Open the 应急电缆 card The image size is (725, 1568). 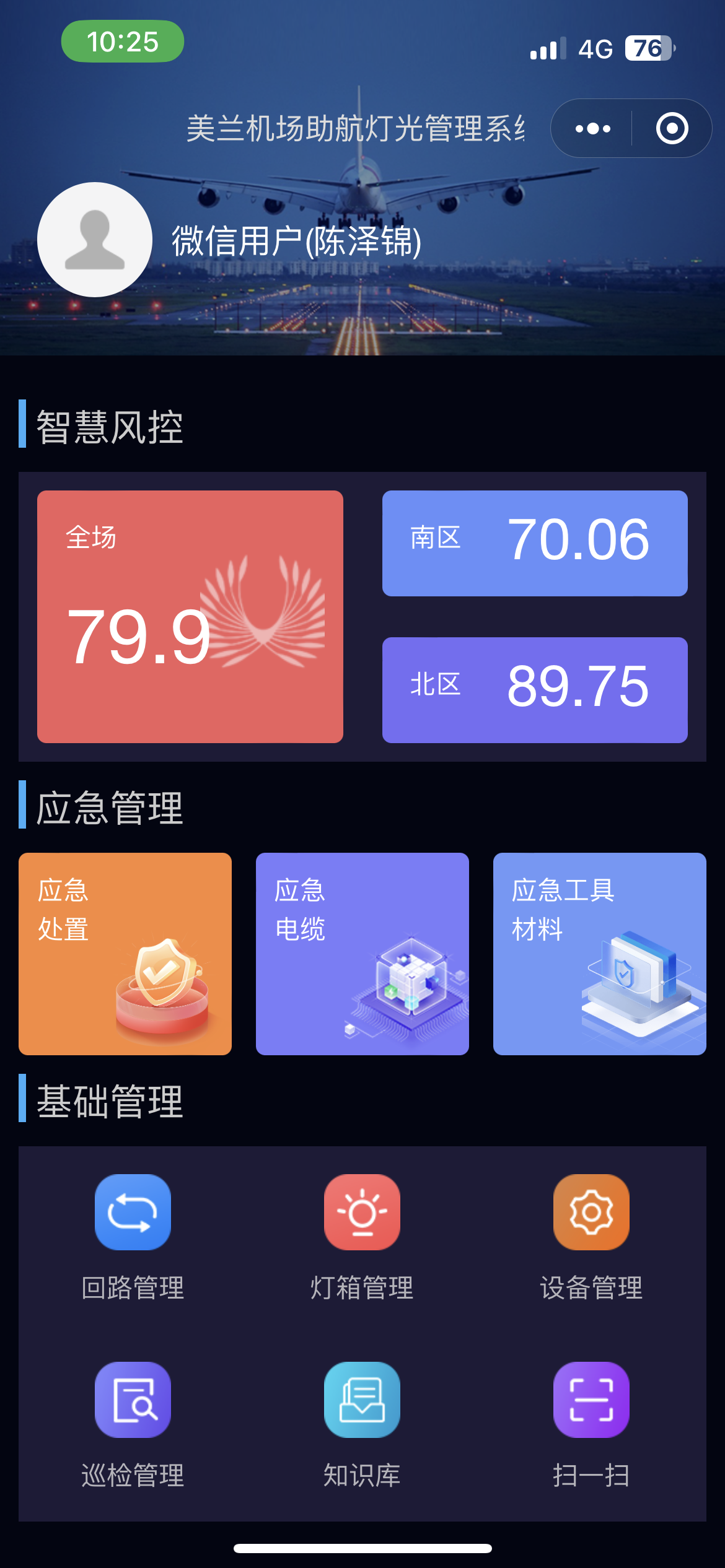(x=362, y=954)
